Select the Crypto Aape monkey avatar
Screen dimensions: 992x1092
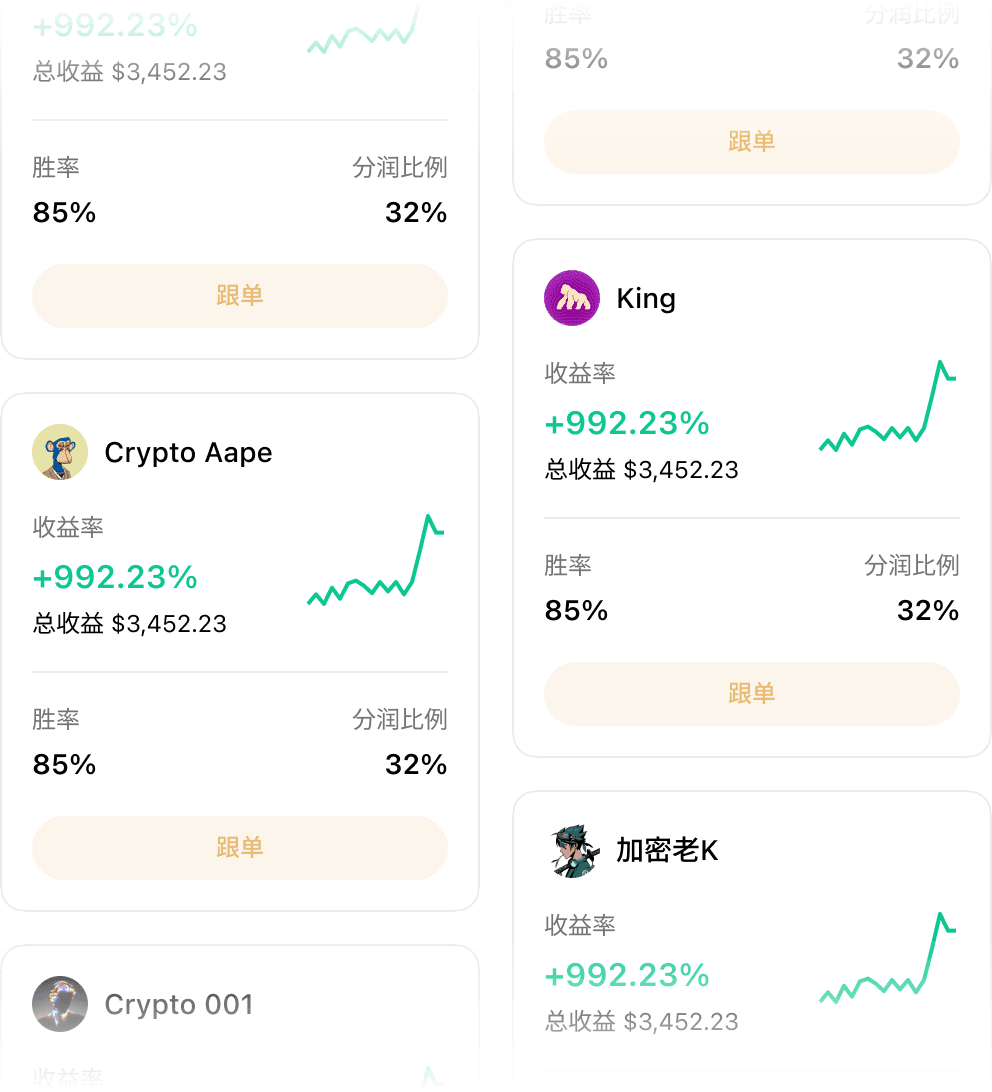click(x=59, y=452)
